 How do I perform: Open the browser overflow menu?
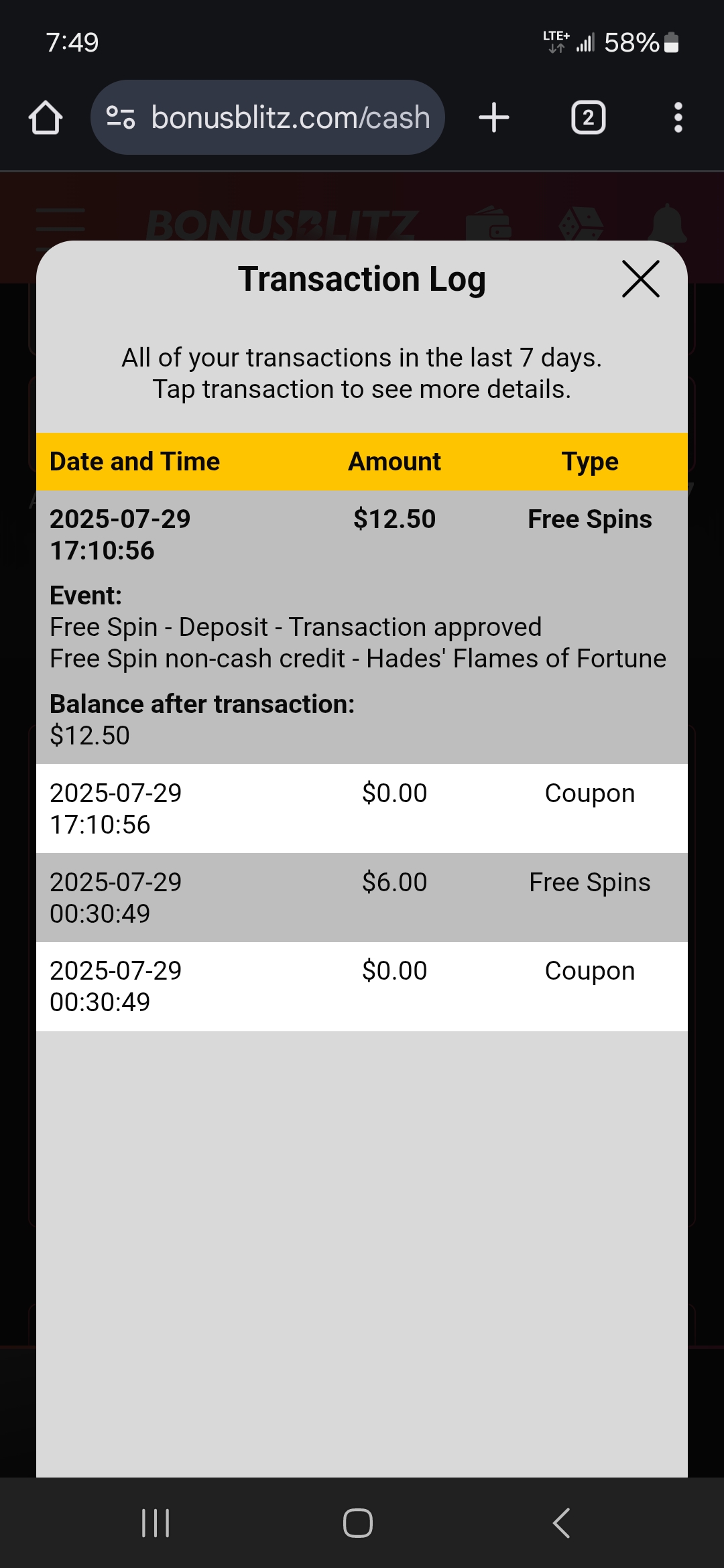pos(678,117)
